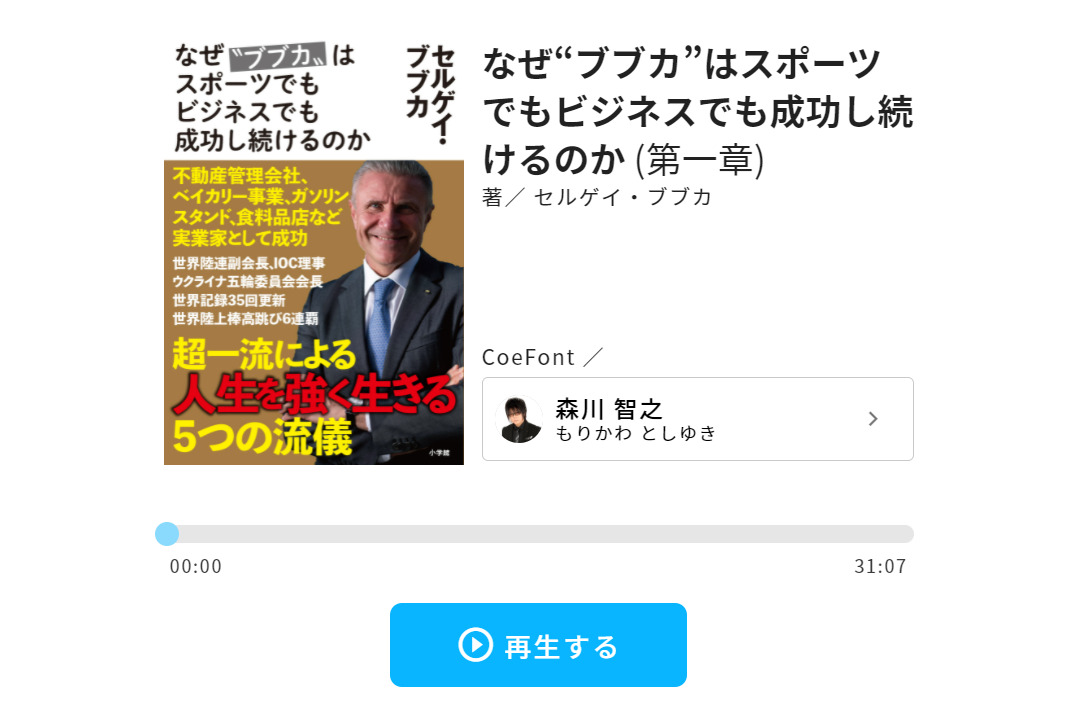Image resolution: width=1071 pixels, height=710 pixels.
Task: Open the 森川 智之 CoeFont voice card
Action: 697,419
